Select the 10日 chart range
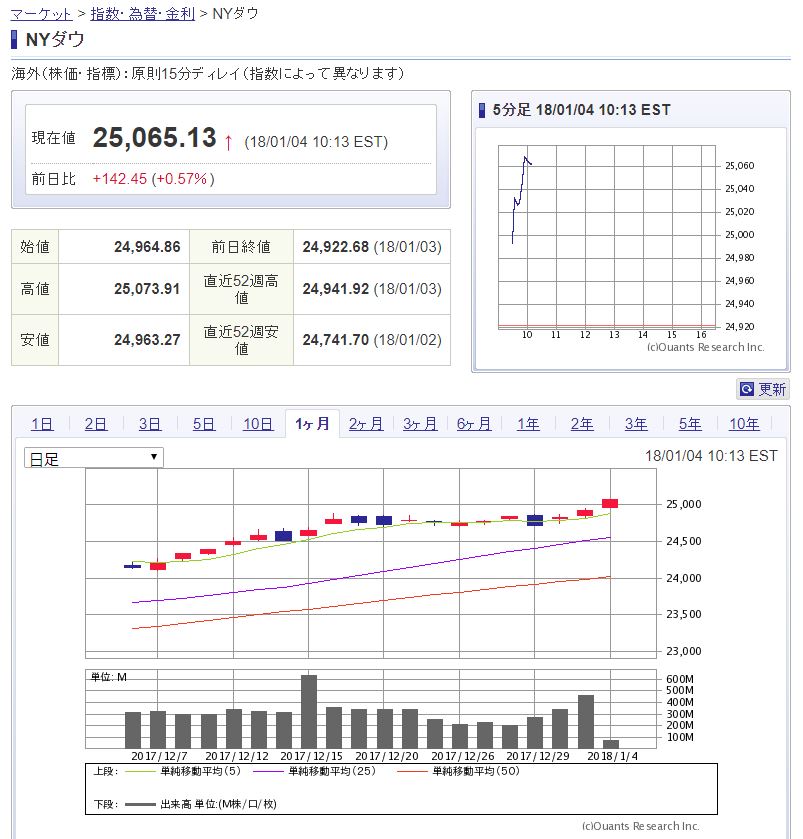Screen dimensions: 803x839 point(258,424)
